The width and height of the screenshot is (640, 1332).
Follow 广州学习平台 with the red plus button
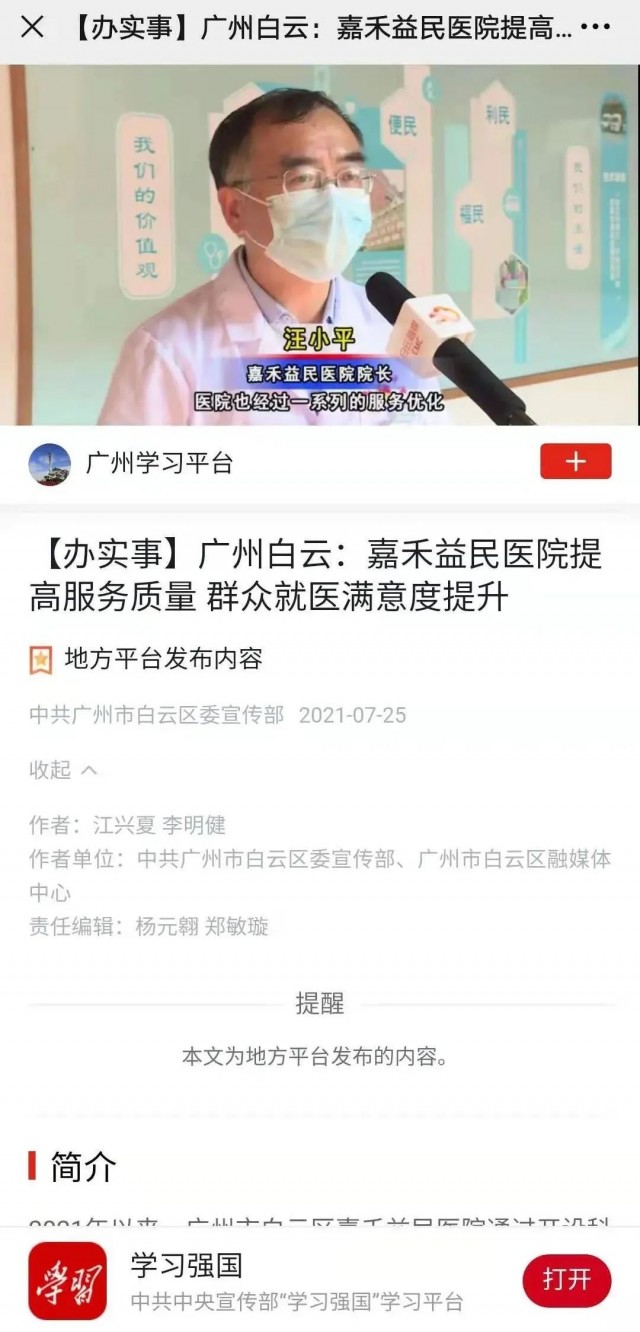click(x=575, y=462)
